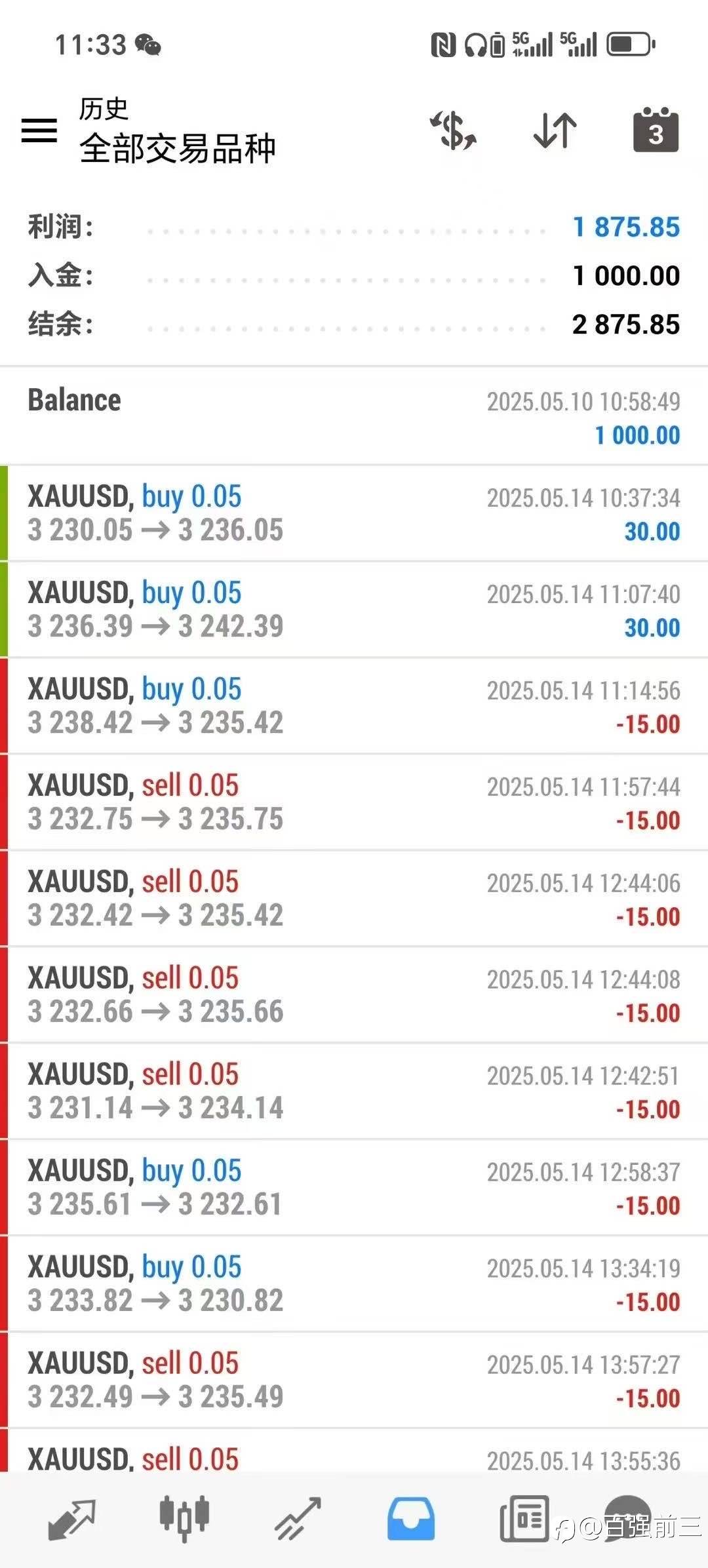Expand the buy trade closed at 11:14:56
The image size is (708, 1568).
click(x=354, y=706)
